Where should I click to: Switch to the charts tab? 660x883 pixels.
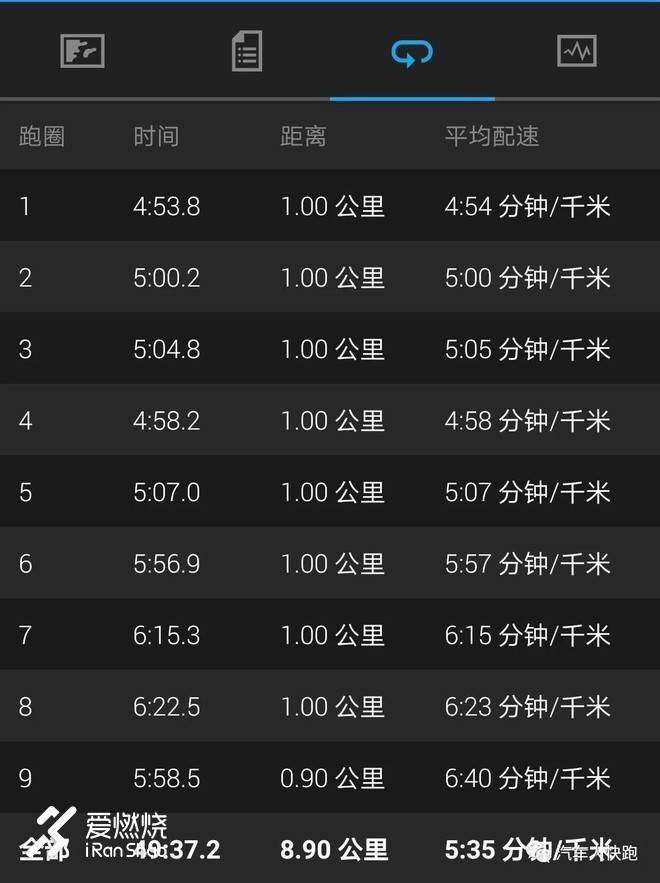[577, 51]
